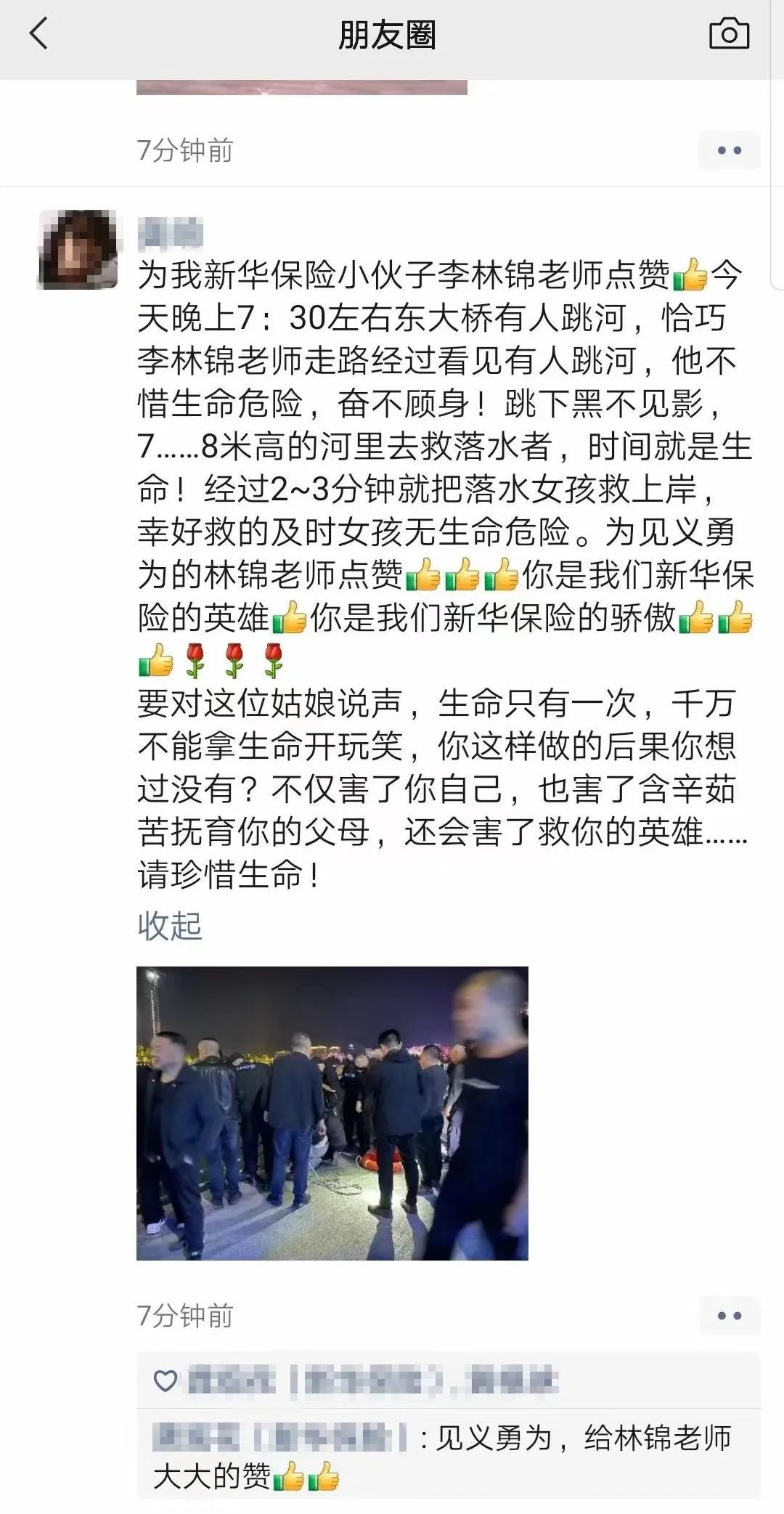
Task: Go back from Moments feed
Action: click(38, 34)
